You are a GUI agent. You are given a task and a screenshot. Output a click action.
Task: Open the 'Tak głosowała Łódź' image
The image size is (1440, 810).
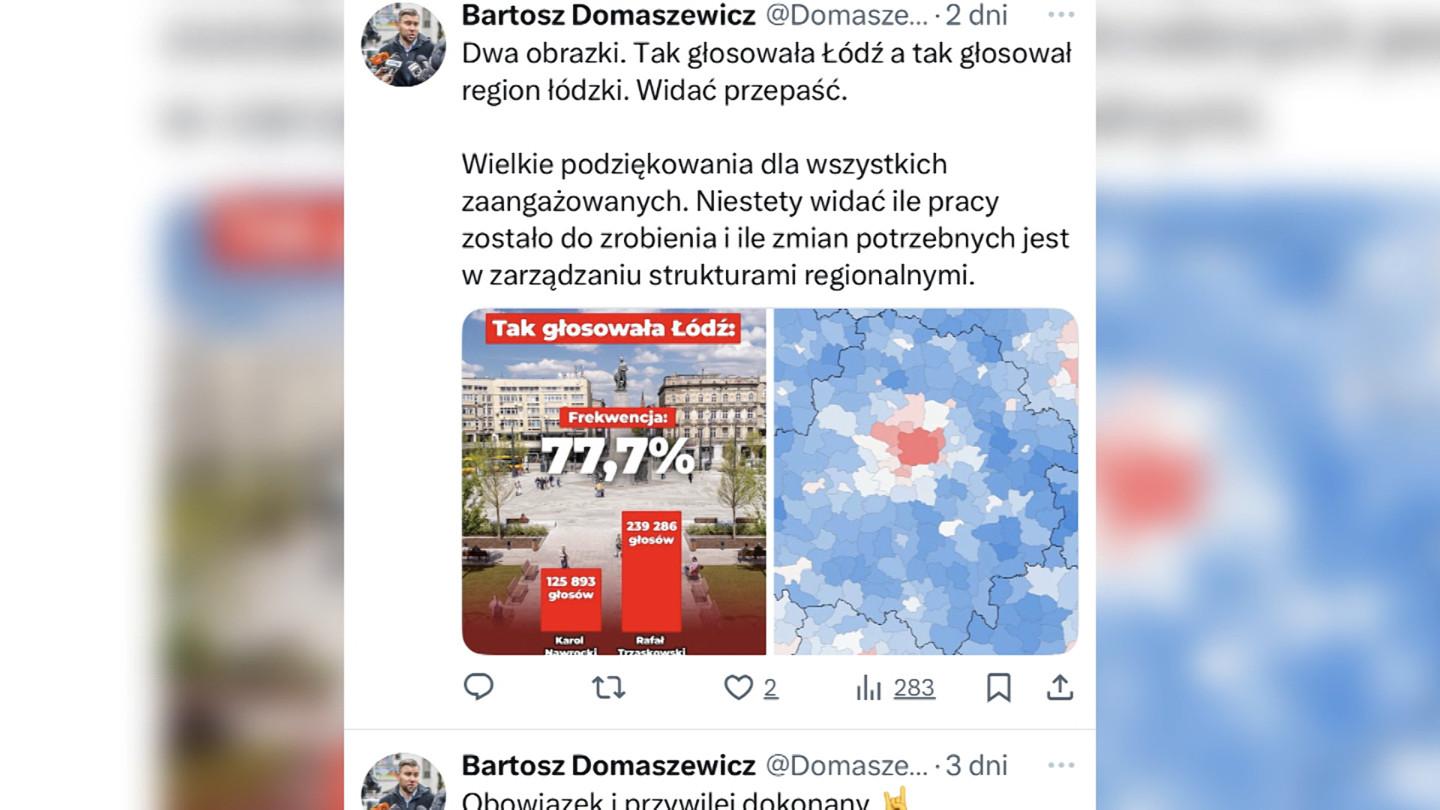tap(614, 481)
